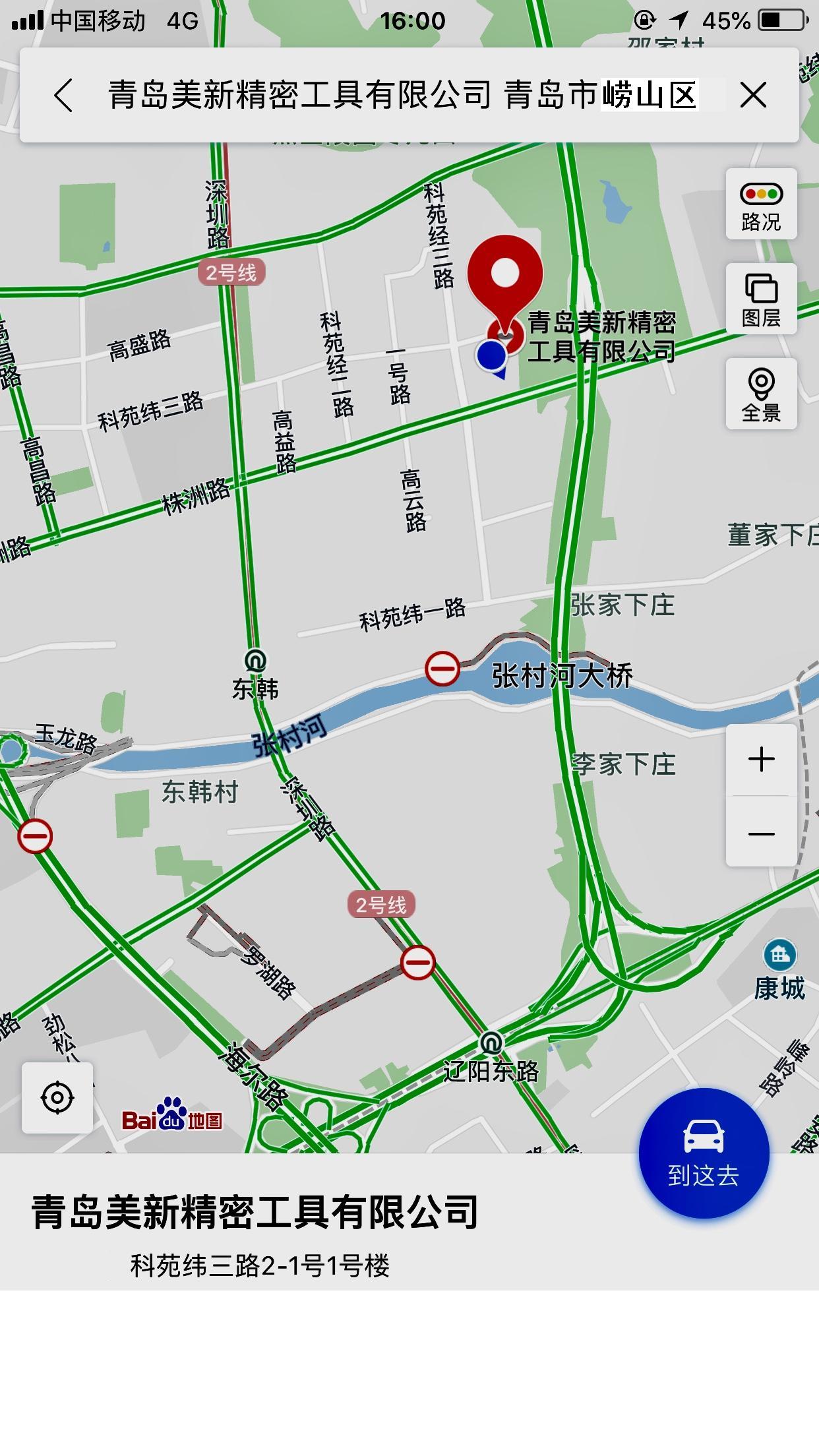Open the 全景 panorama view
819x1456 pixels.
[x=761, y=394]
